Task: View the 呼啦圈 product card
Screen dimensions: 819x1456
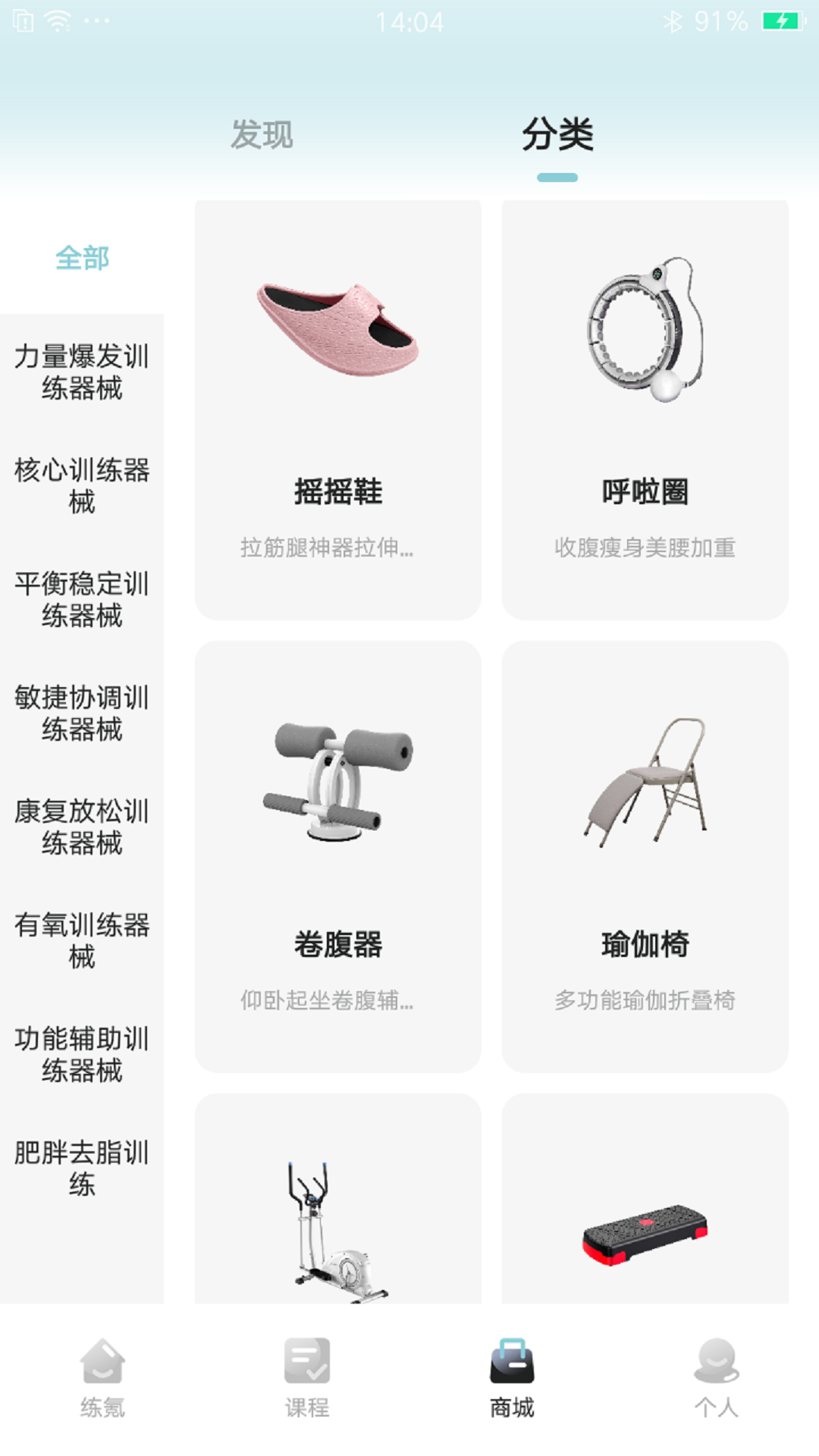Action: (x=645, y=409)
